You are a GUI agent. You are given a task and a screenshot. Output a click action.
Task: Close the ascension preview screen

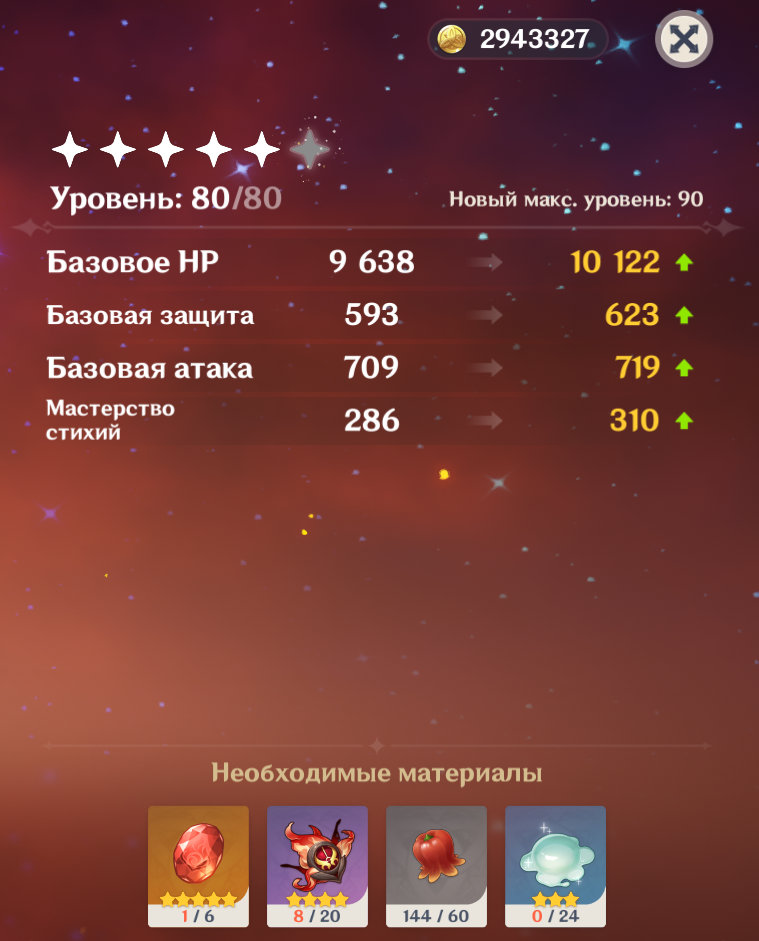684,40
